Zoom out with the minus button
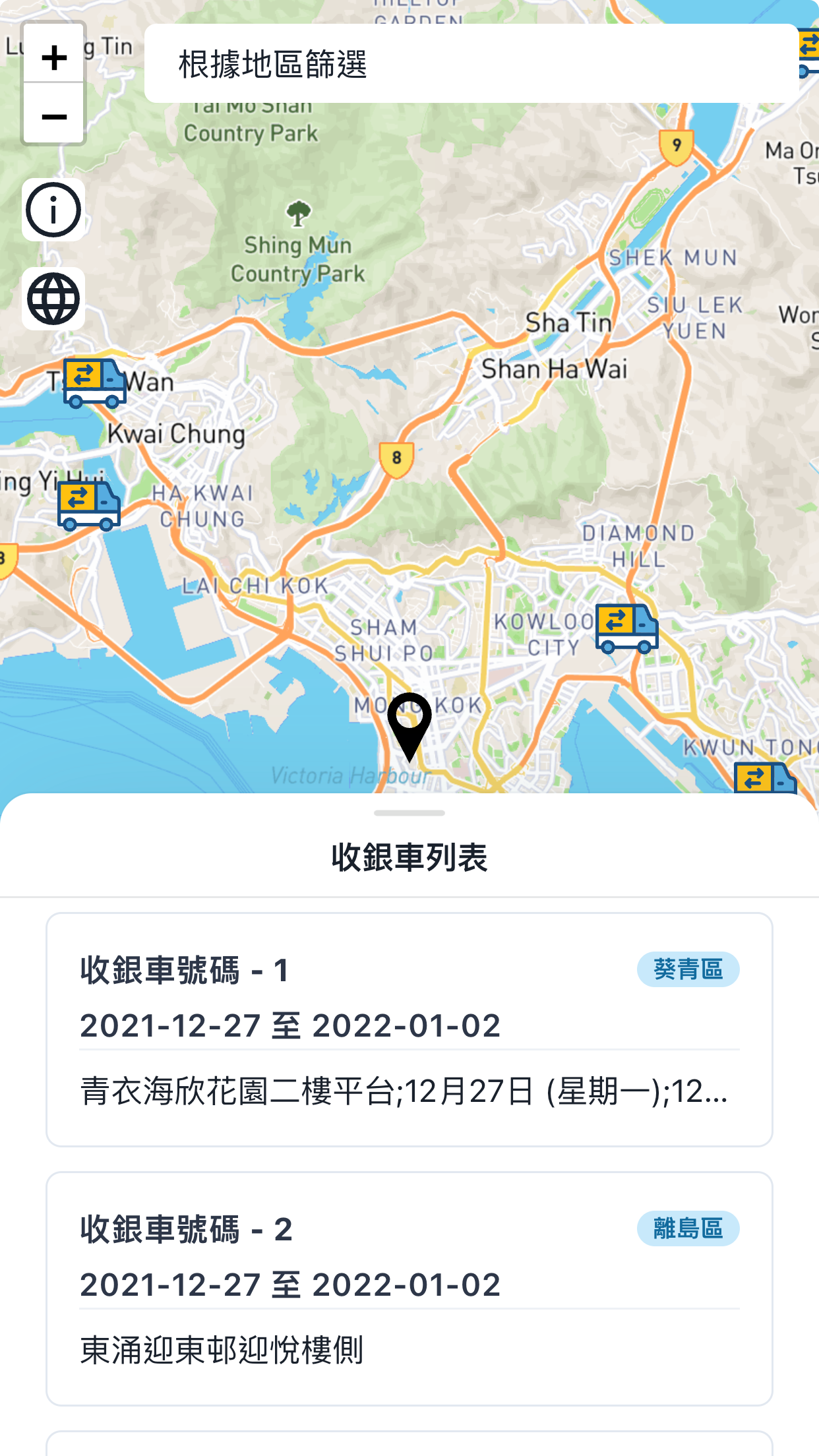Screen dimensions: 819x1456 coord(53,117)
